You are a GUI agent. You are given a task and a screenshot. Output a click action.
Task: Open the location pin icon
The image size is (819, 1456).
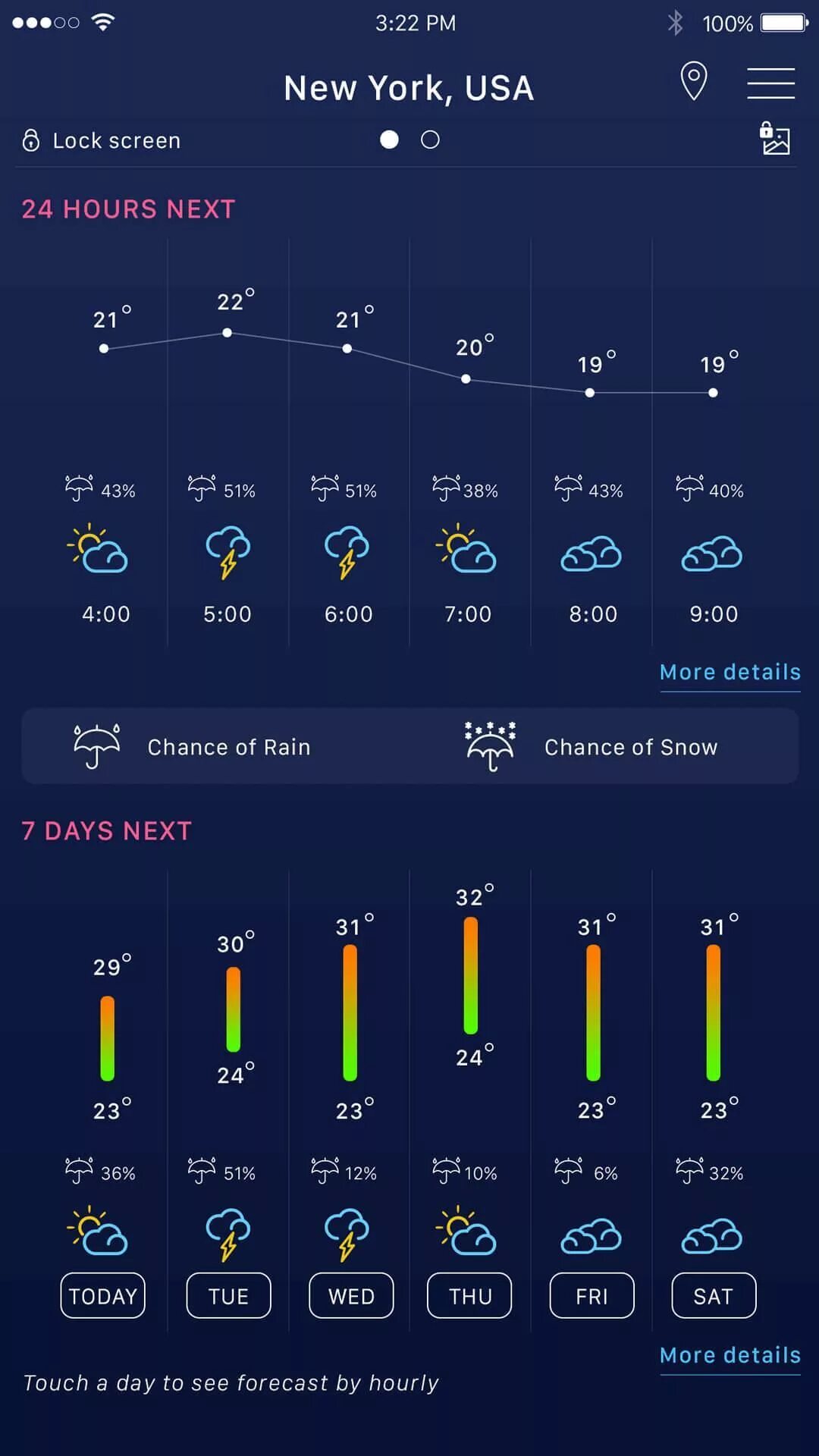pos(694,80)
